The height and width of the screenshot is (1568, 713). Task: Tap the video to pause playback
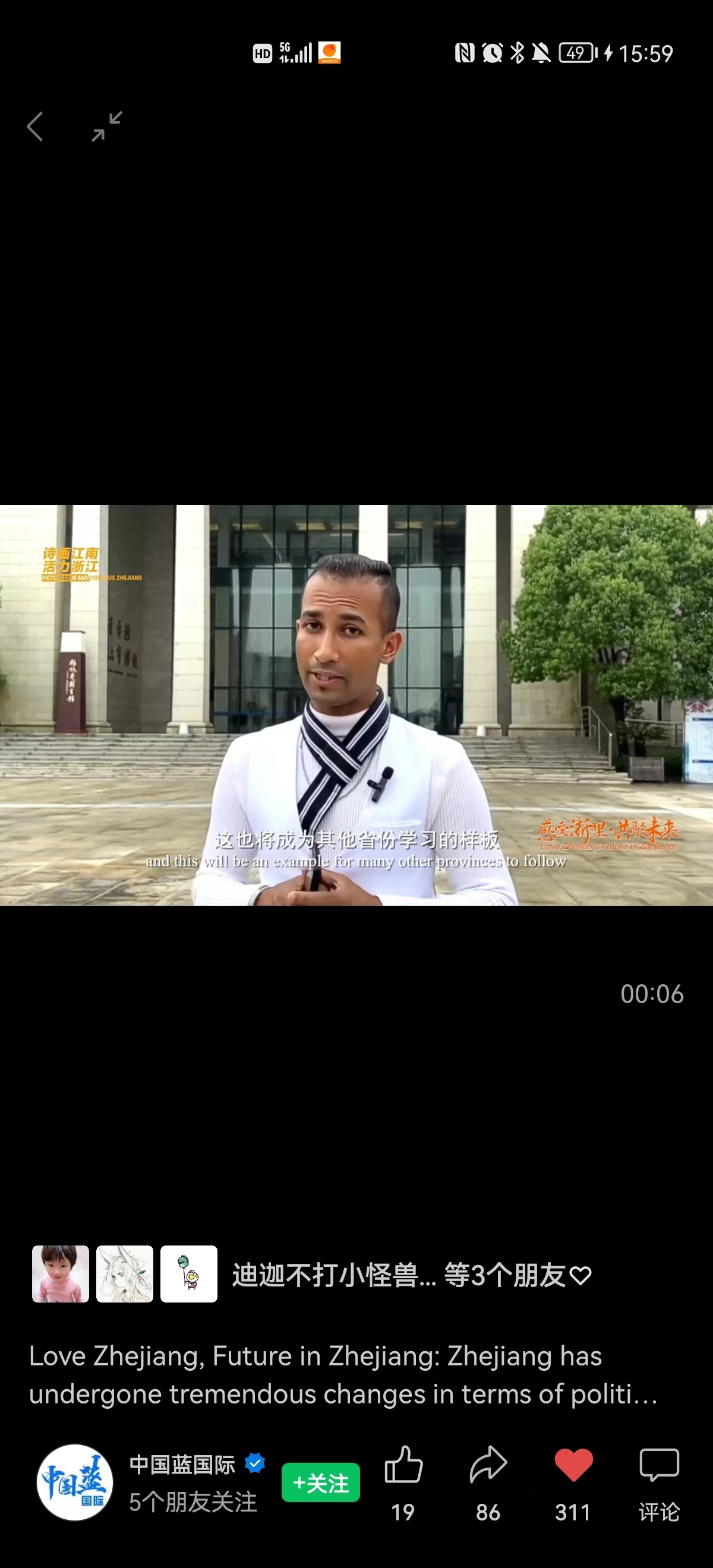click(x=356, y=705)
